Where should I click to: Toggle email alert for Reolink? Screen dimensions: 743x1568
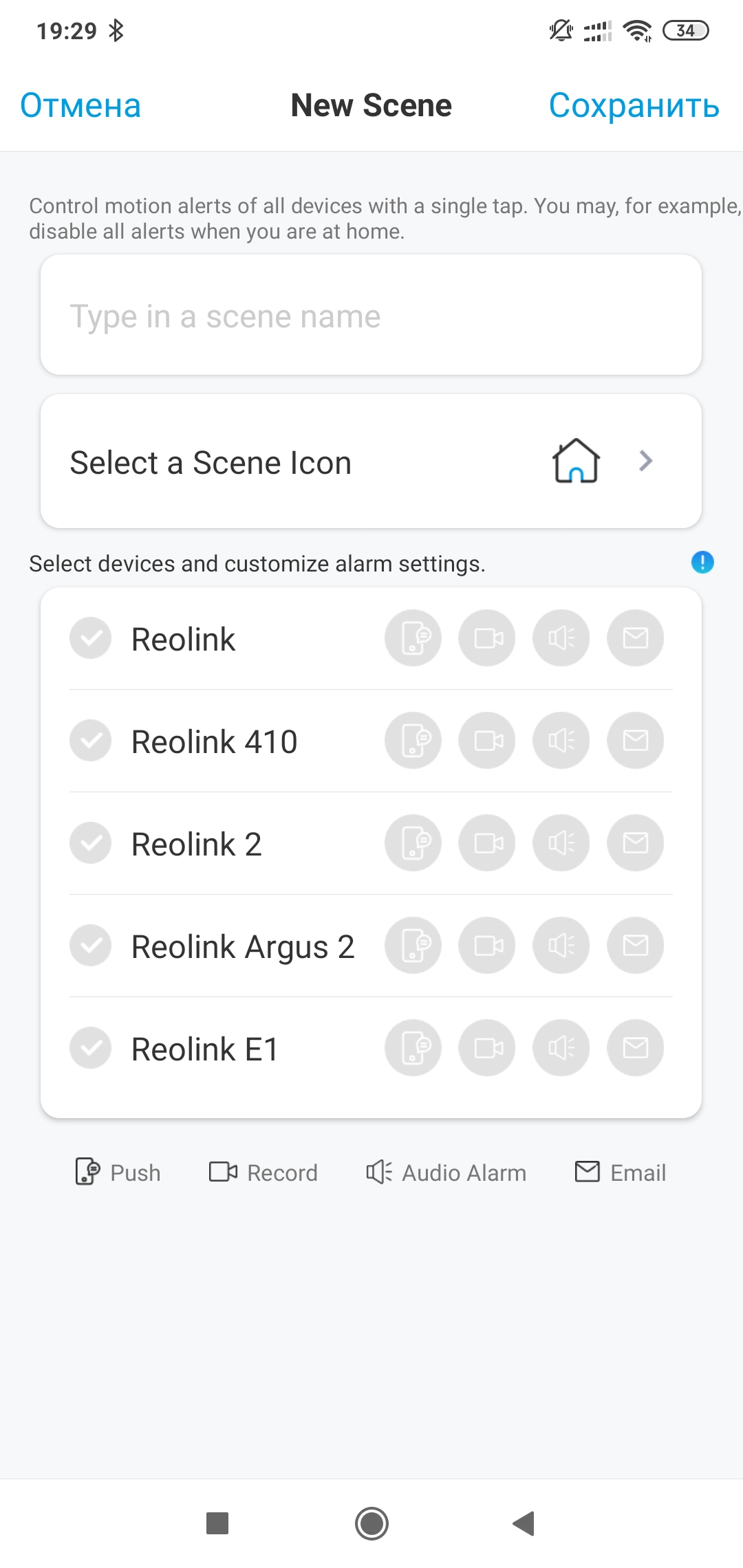[635, 638]
